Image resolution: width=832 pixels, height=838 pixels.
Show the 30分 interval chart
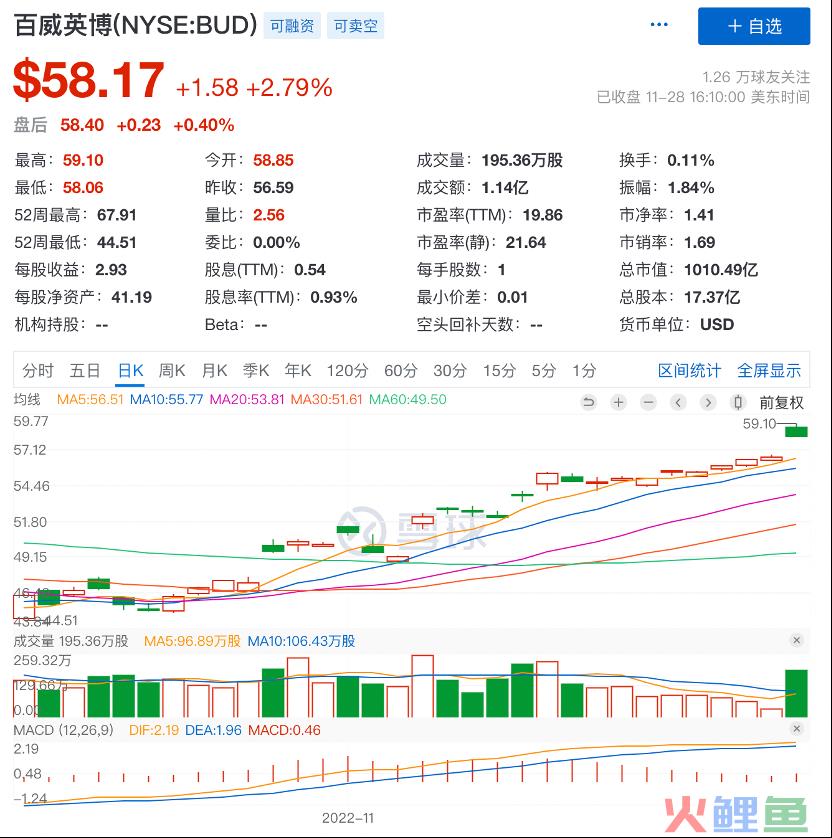(449, 371)
